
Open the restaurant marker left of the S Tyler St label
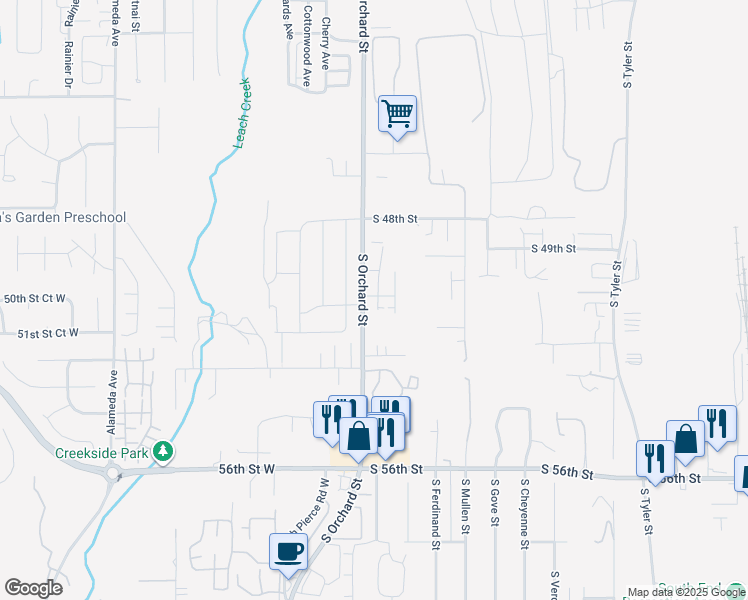pyautogui.click(x=655, y=459)
